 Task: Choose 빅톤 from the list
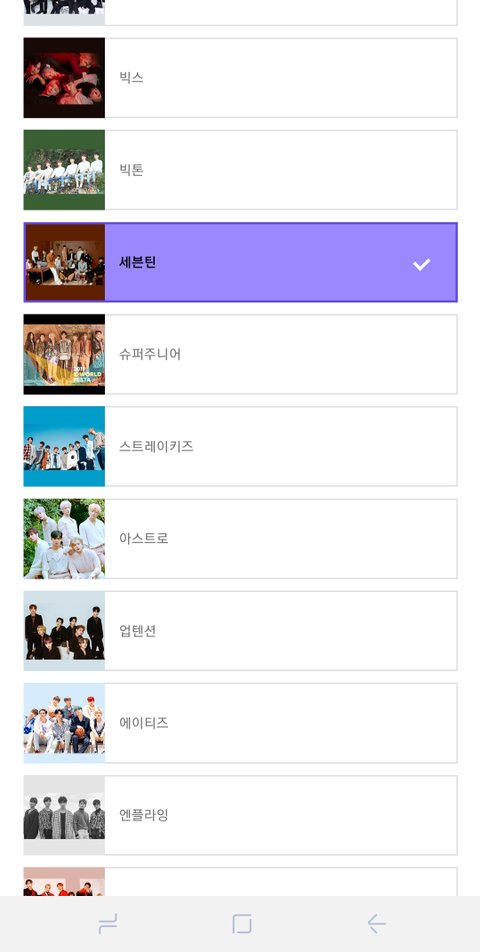pos(240,170)
